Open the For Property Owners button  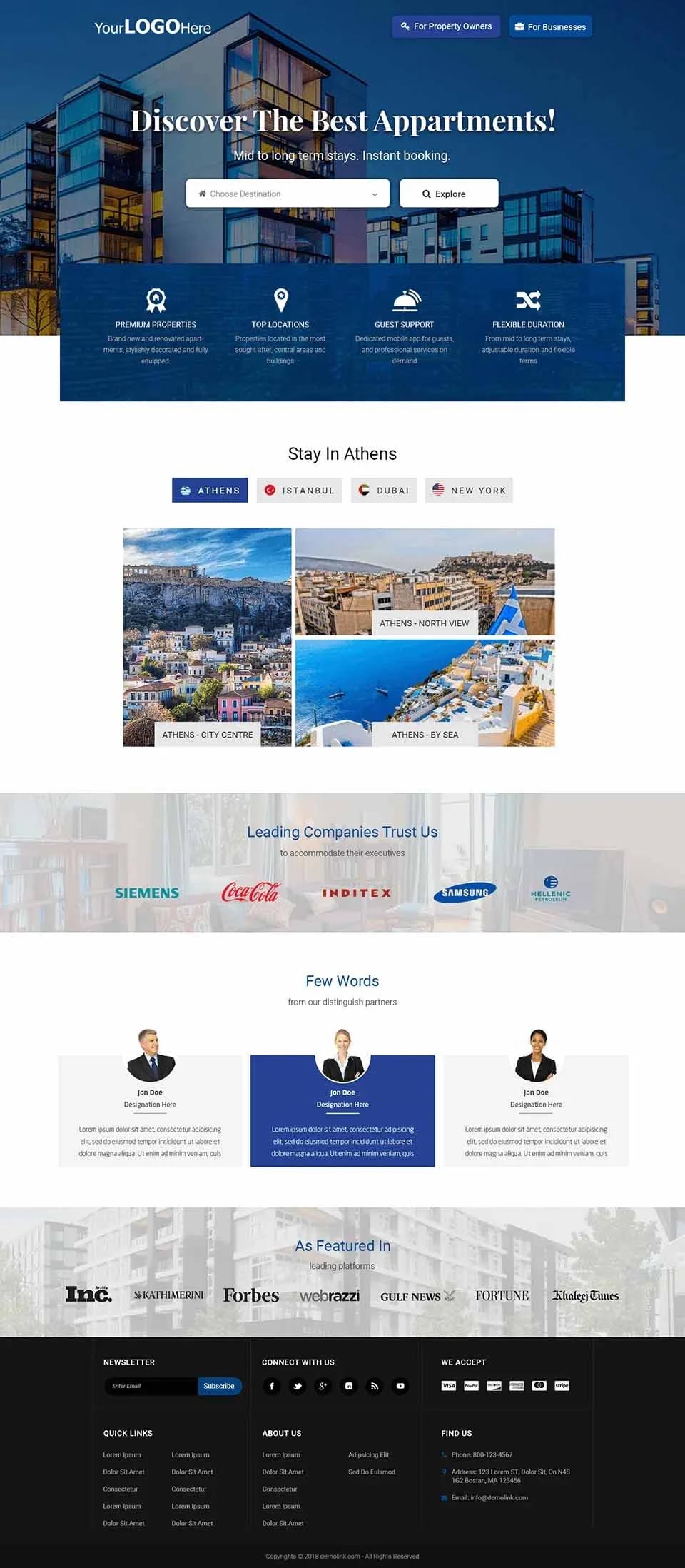point(446,26)
